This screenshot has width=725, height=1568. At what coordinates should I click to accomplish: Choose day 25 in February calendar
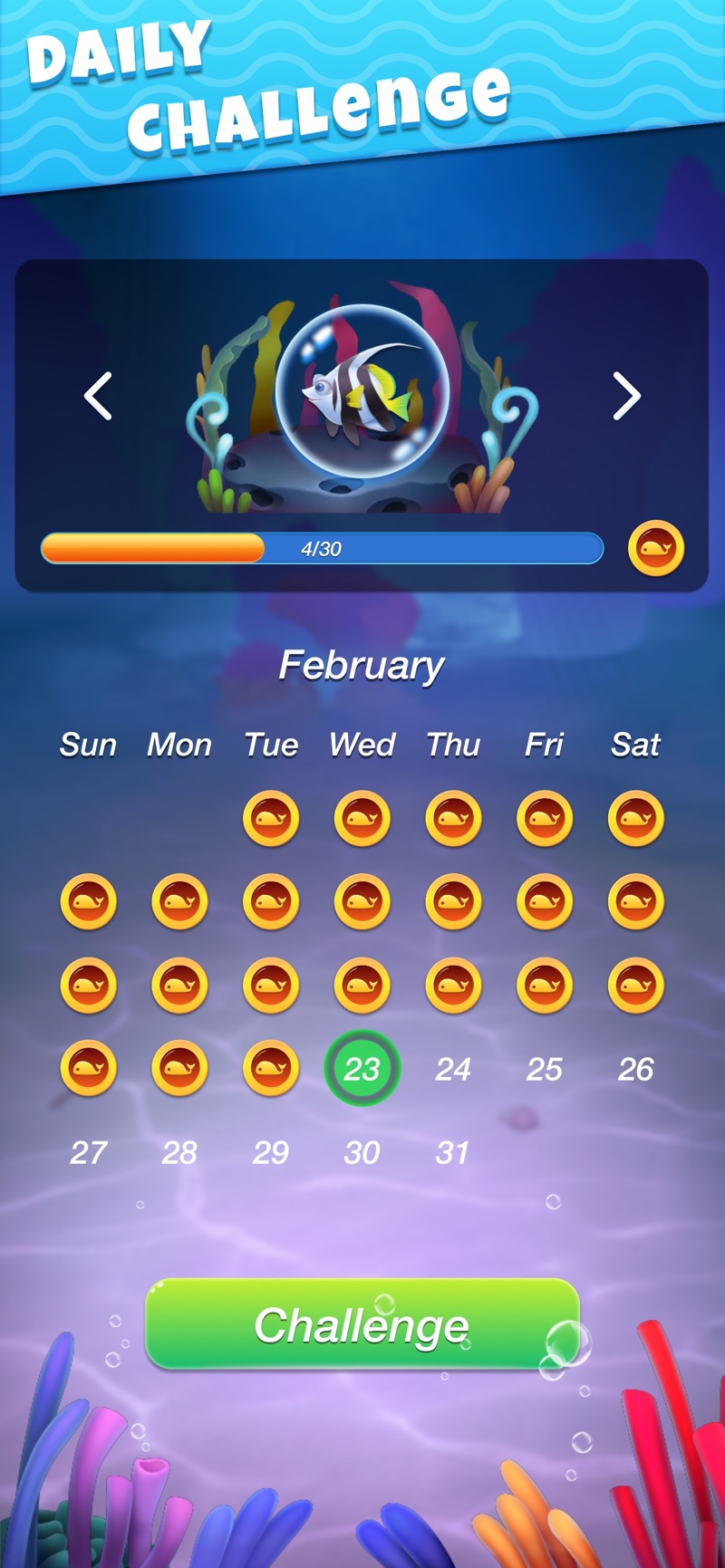[545, 1069]
